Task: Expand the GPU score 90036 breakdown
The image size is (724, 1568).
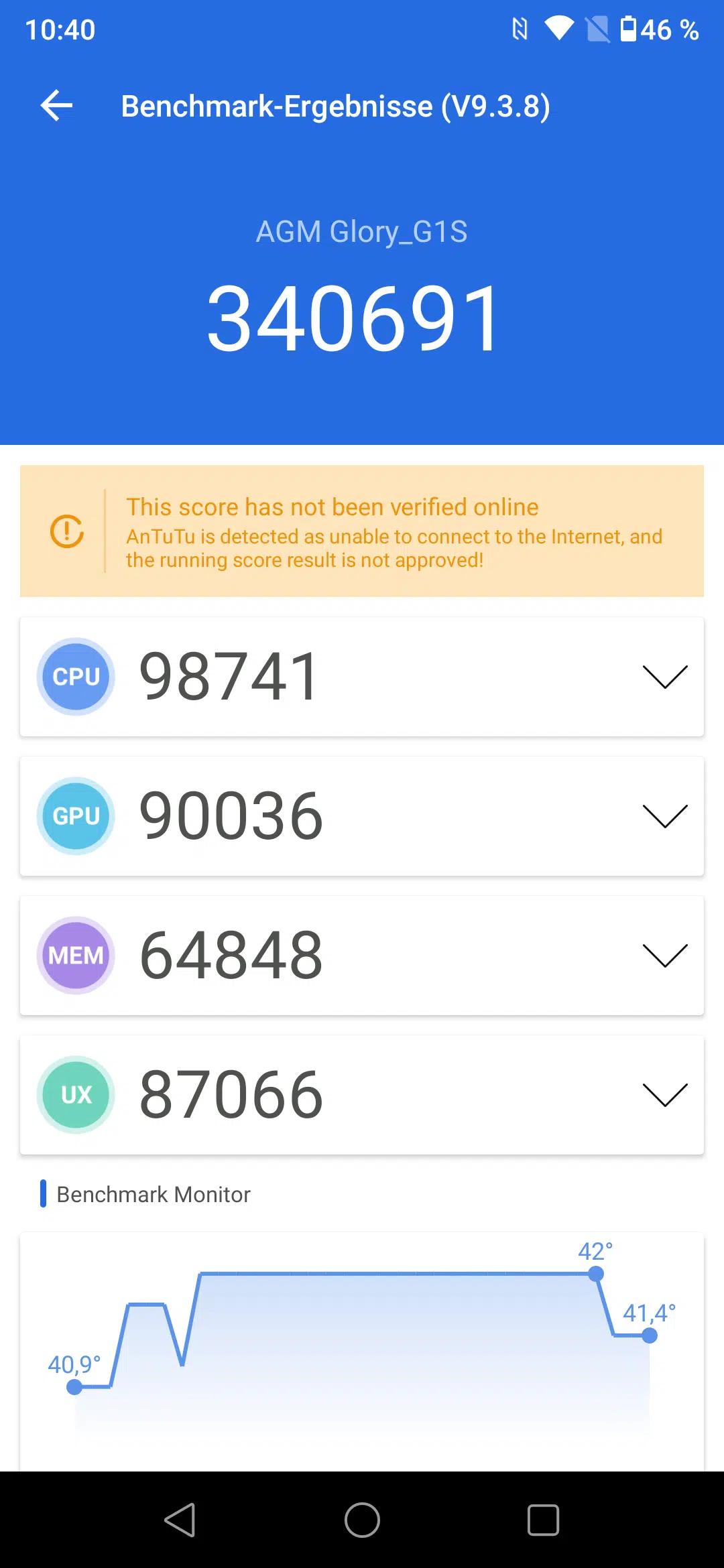Action: pyautogui.click(x=664, y=816)
